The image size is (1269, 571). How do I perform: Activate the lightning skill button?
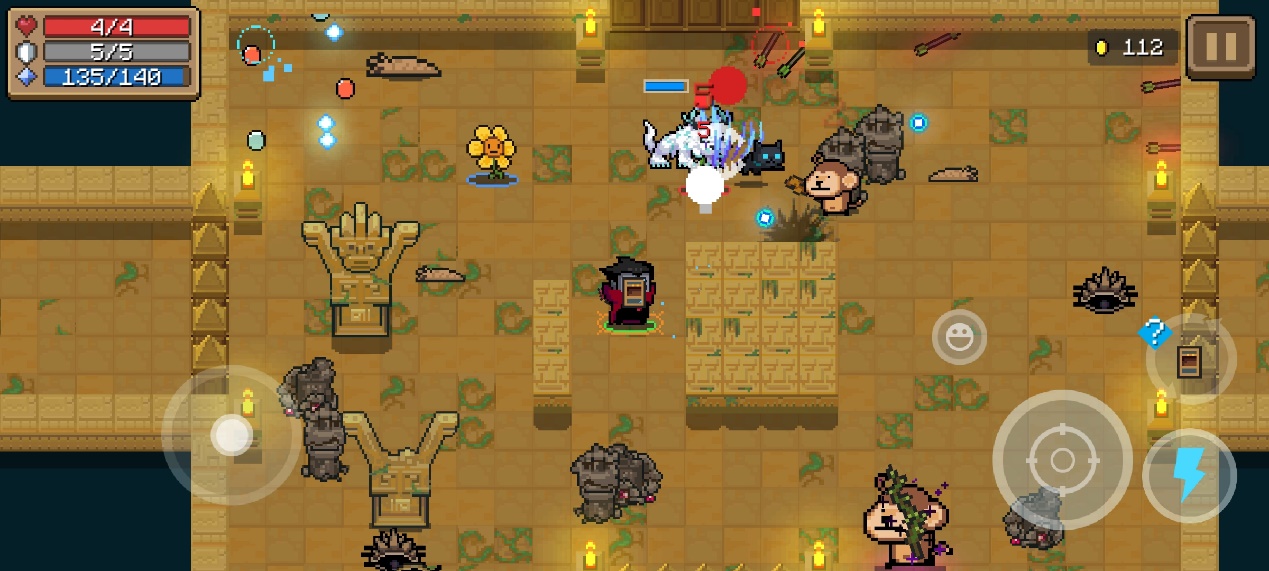click(x=1189, y=475)
